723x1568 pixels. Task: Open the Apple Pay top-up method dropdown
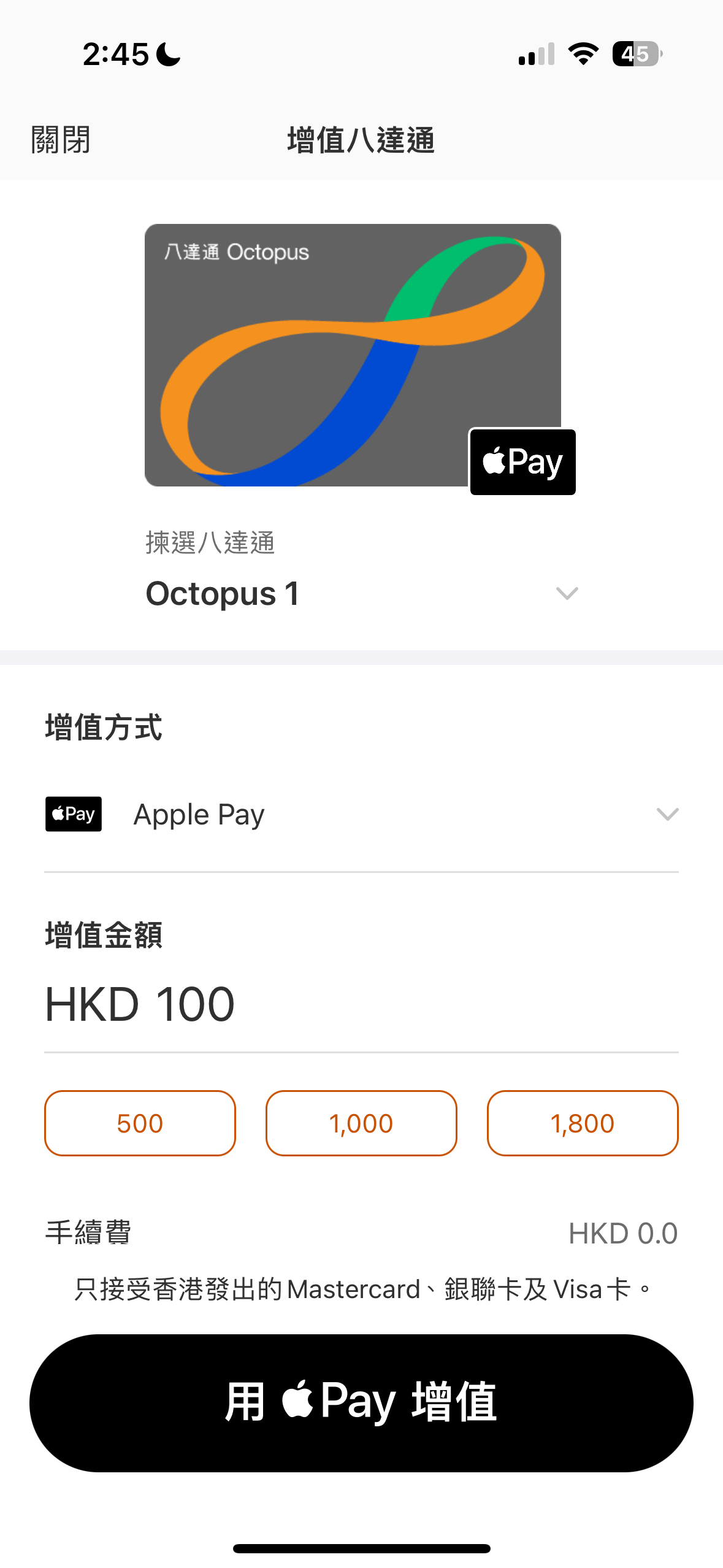(362, 814)
